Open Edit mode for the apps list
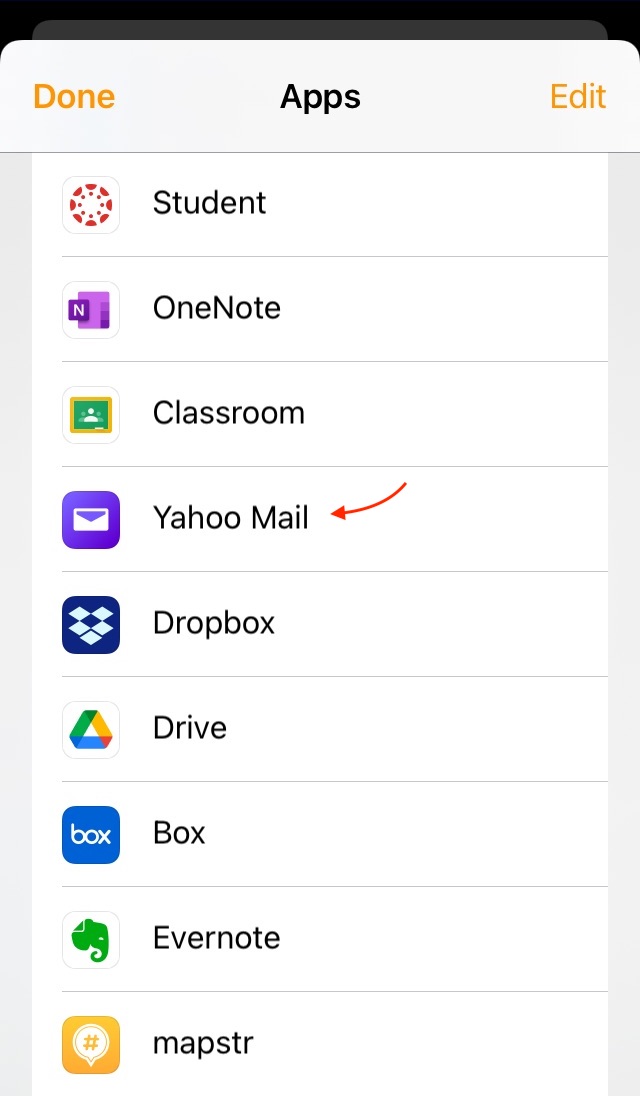This screenshot has width=640, height=1096. point(578,97)
